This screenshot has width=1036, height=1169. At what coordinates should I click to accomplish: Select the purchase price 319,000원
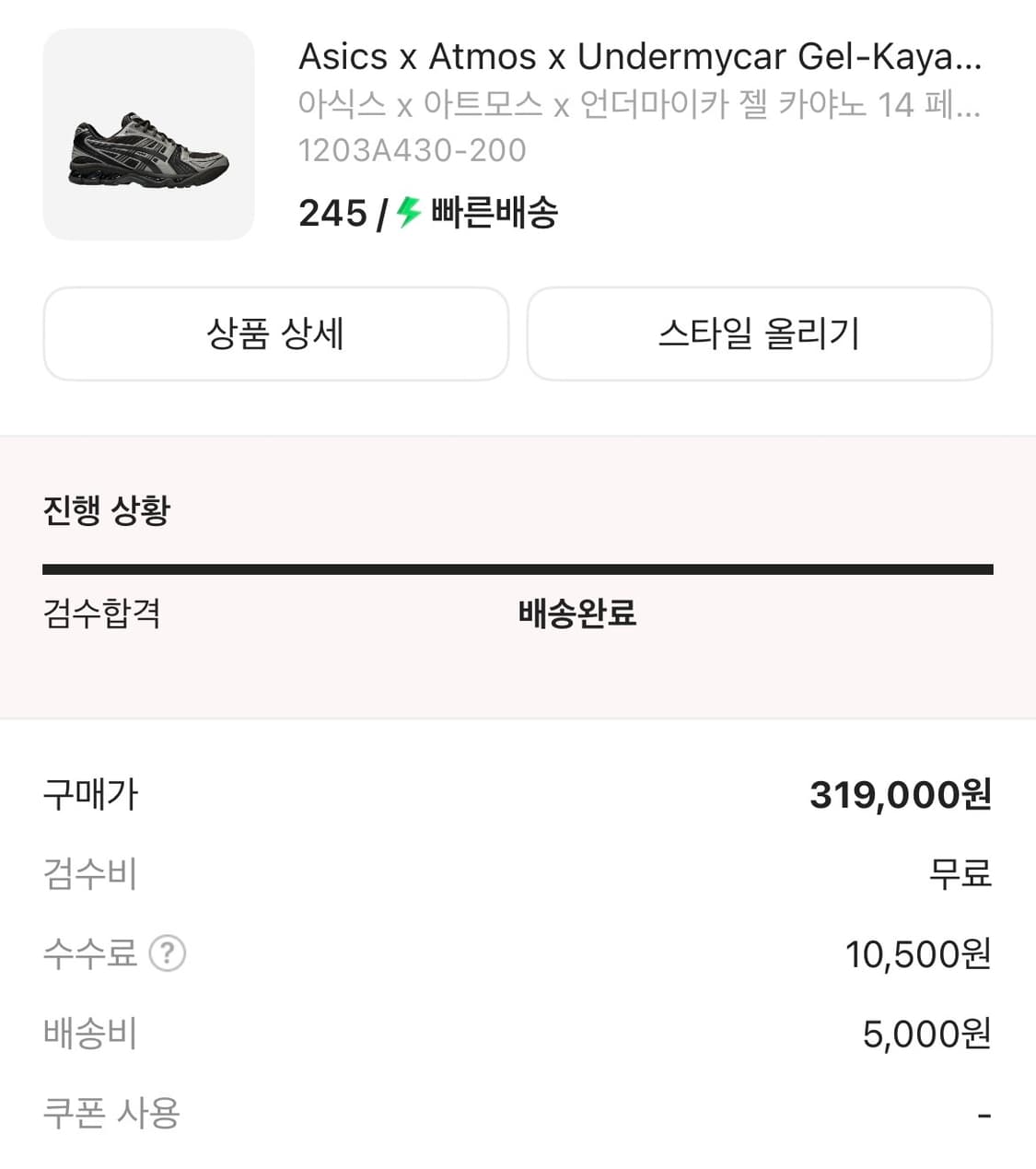(x=900, y=794)
